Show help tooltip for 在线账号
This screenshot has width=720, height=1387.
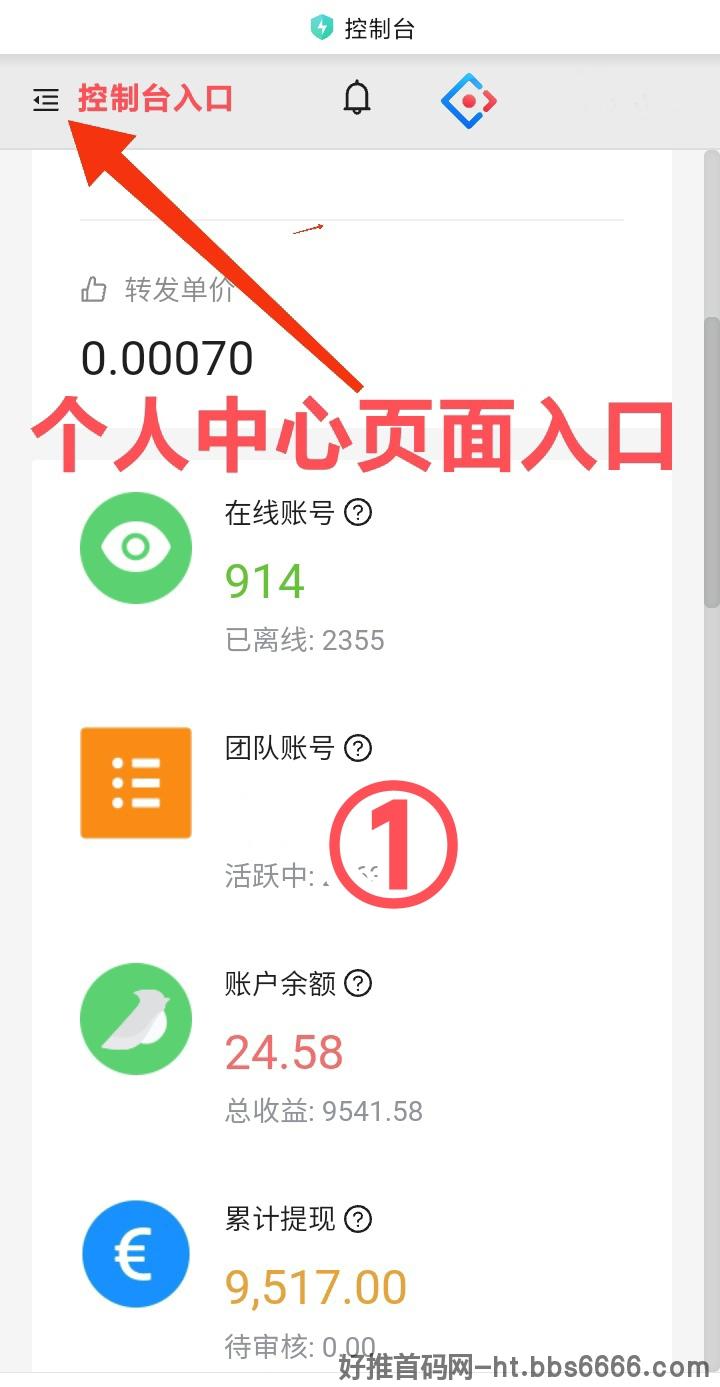pyautogui.click(x=358, y=513)
